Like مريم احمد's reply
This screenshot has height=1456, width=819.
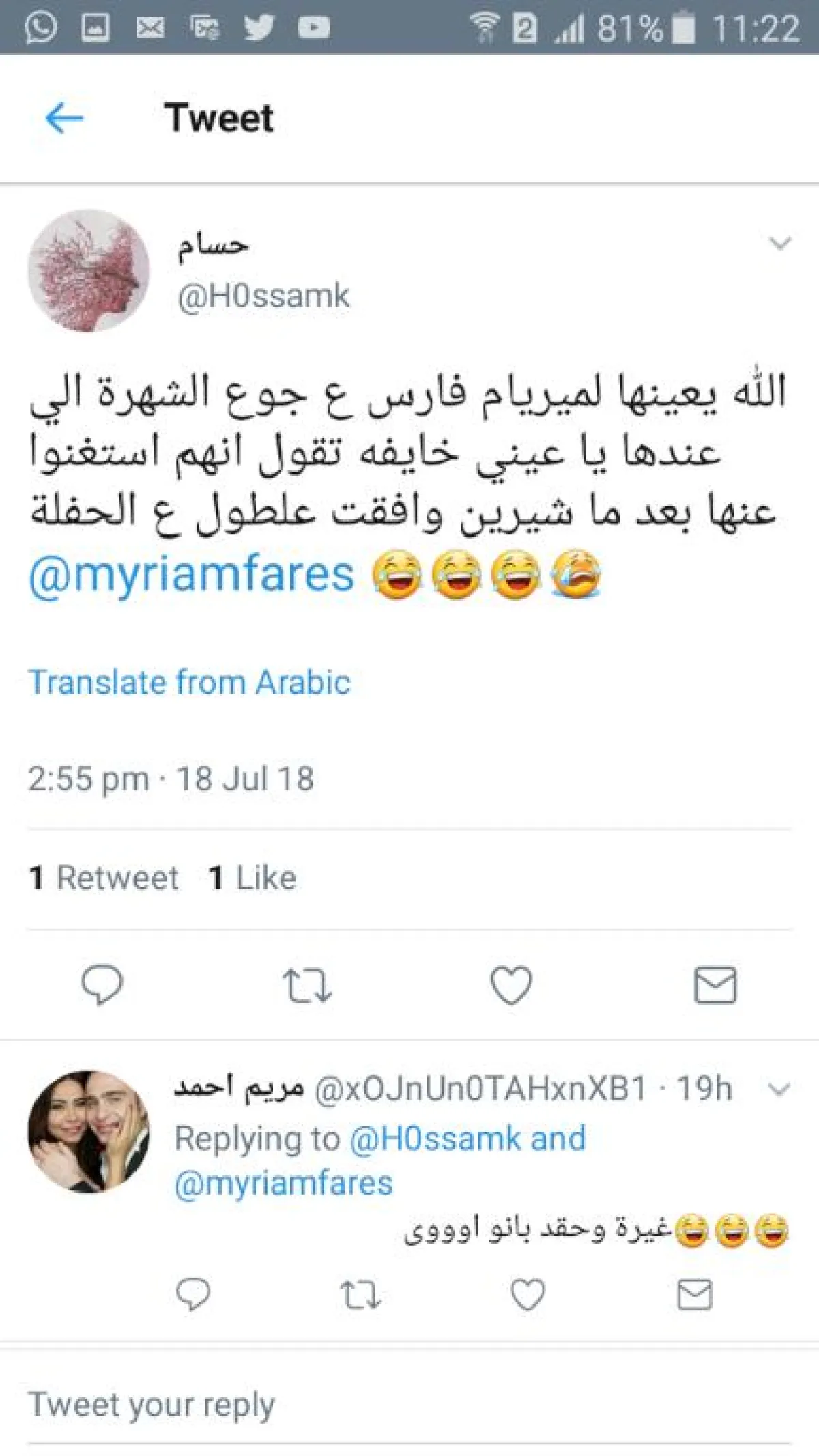528,1294
